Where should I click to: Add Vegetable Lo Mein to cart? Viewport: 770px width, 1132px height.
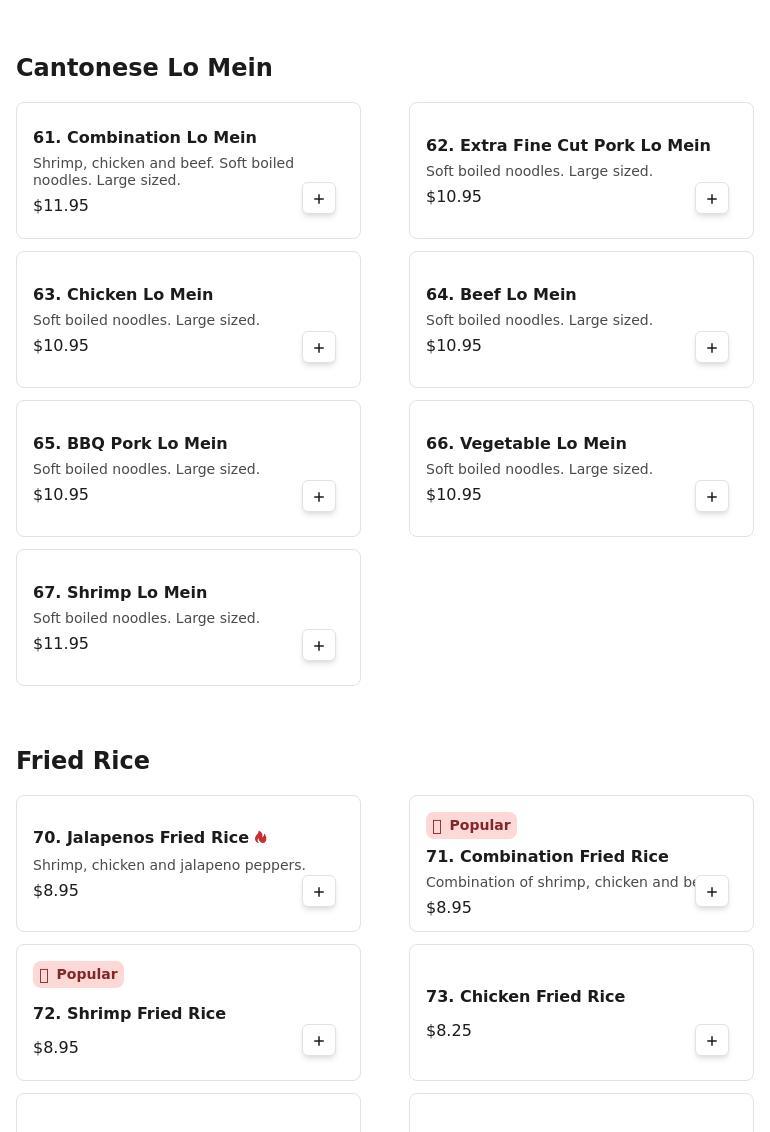click(x=712, y=497)
